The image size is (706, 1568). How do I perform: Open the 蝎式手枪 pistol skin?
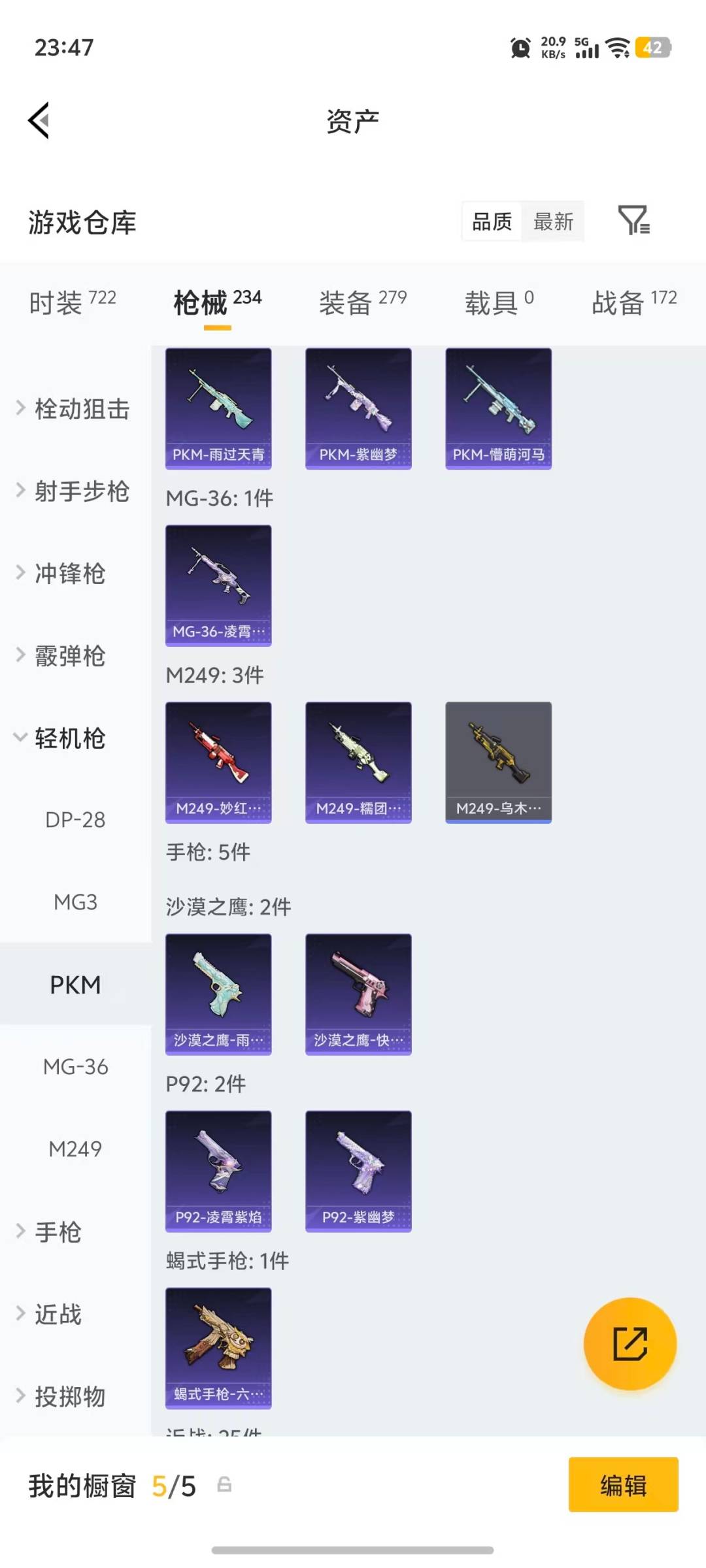(x=218, y=1346)
